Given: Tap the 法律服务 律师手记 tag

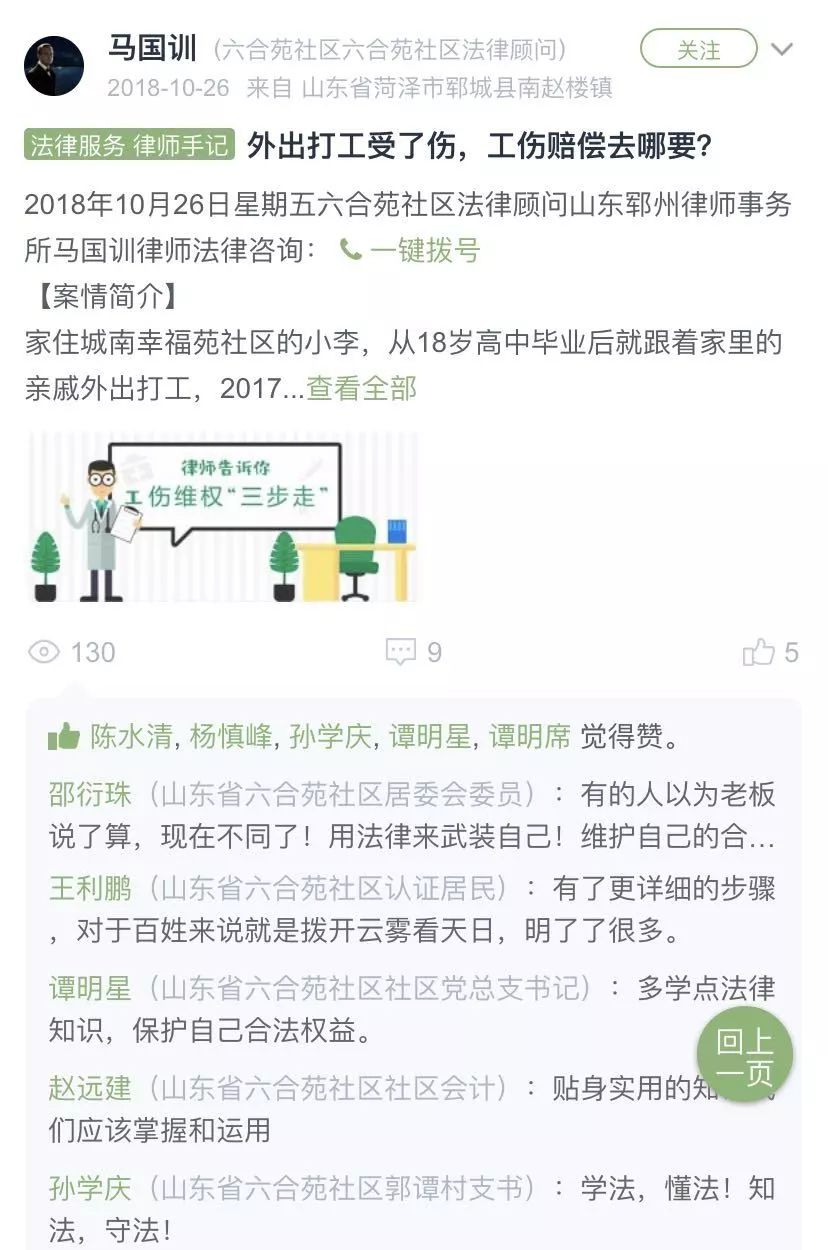Looking at the screenshot, I should pos(129,146).
